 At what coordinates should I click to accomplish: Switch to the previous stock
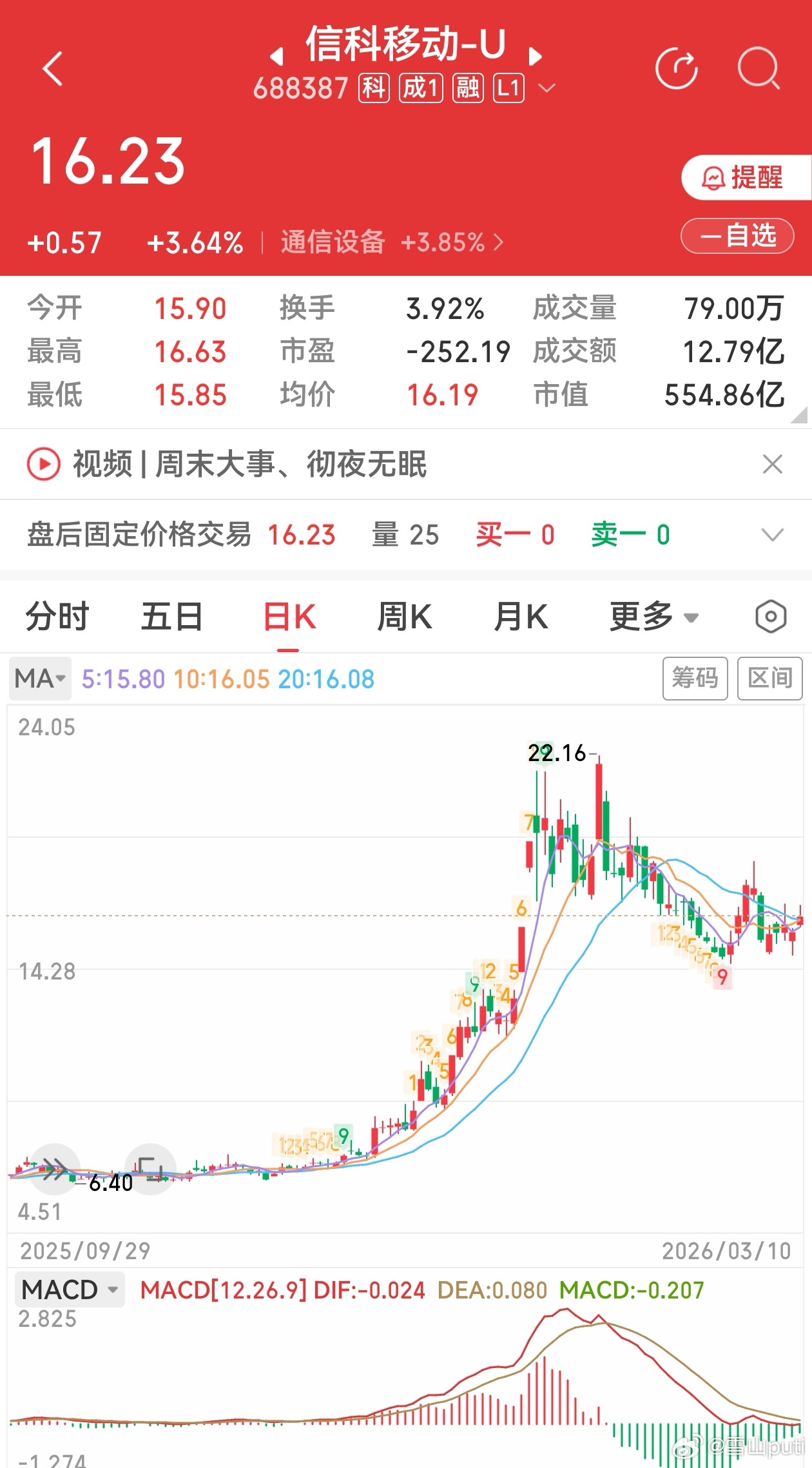coord(277,57)
